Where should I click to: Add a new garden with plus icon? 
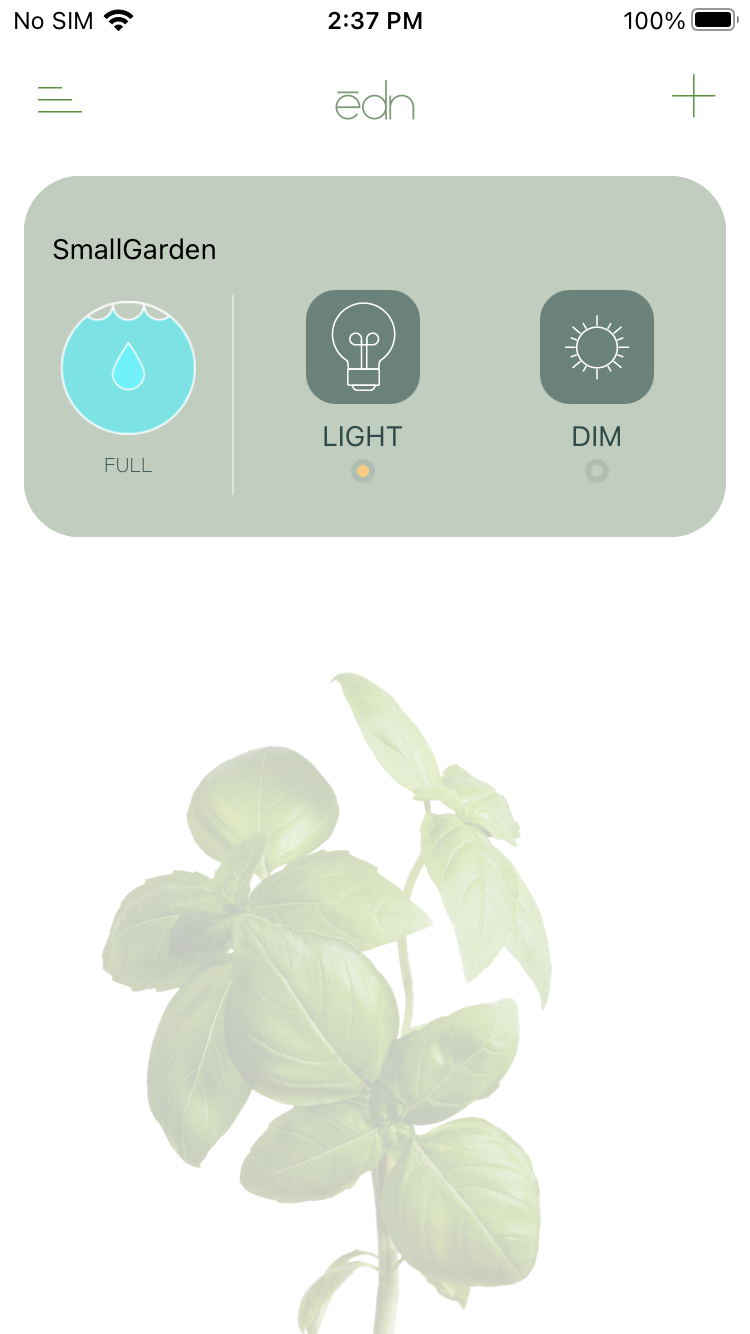[x=693, y=96]
